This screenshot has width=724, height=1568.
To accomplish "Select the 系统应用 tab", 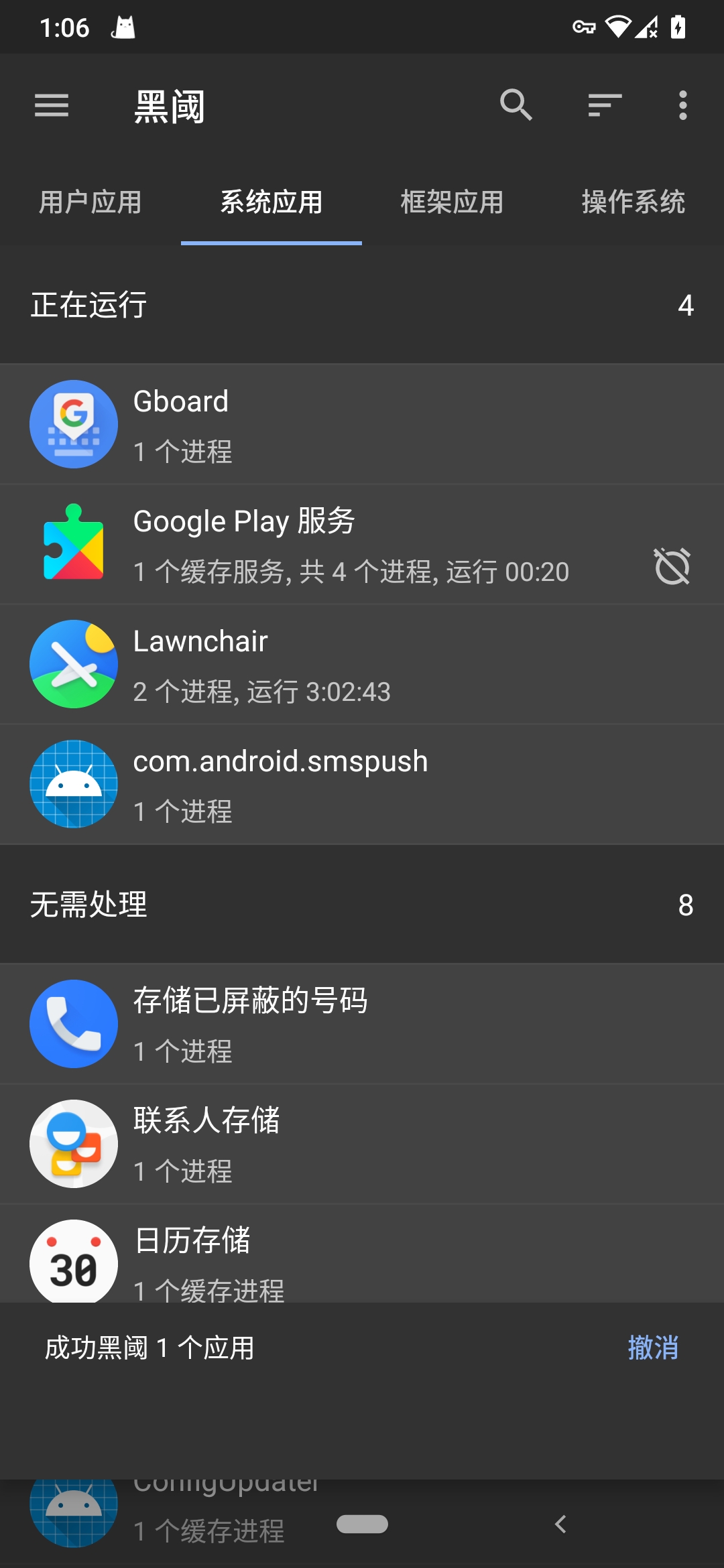I will tap(271, 202).
